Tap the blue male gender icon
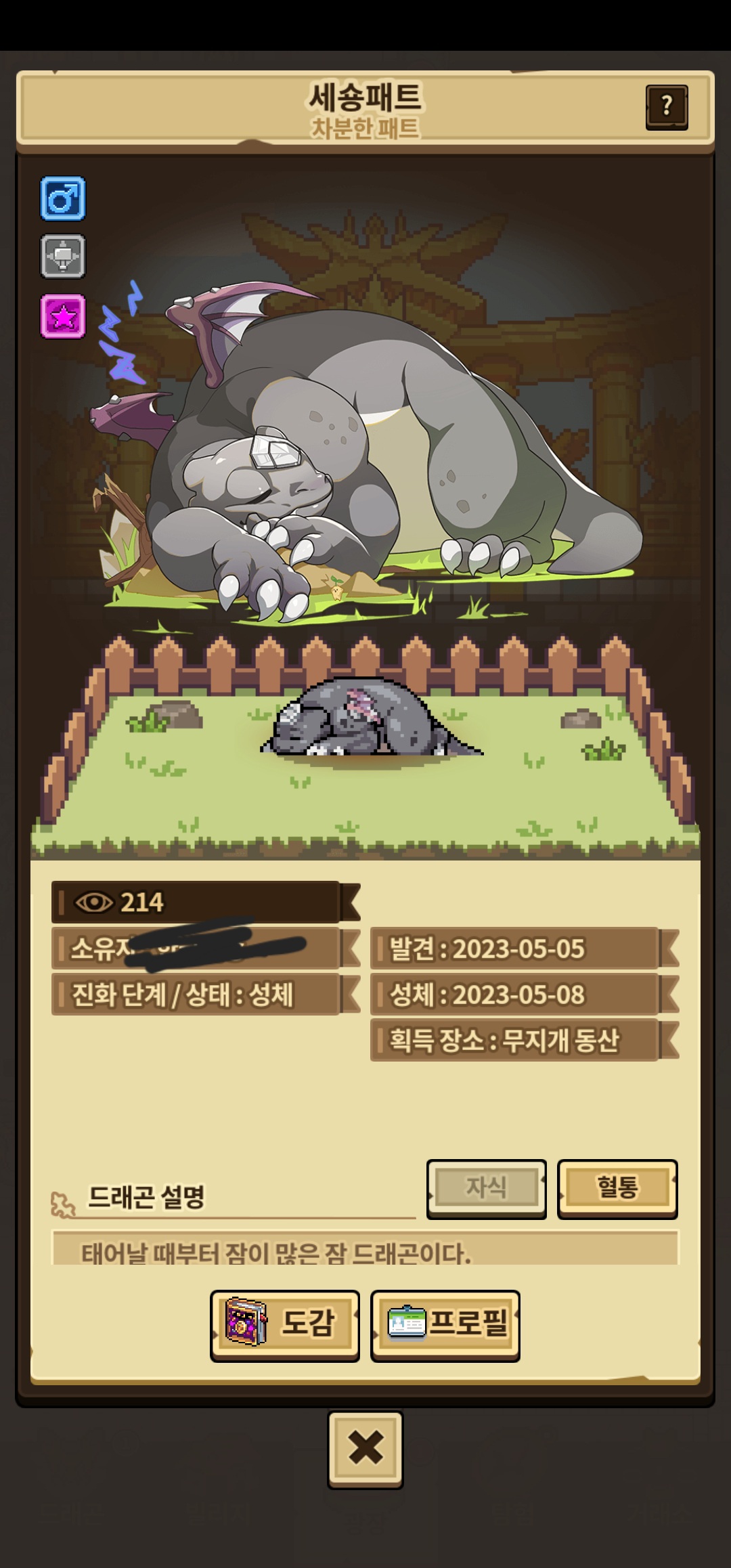 pos(63,198)
